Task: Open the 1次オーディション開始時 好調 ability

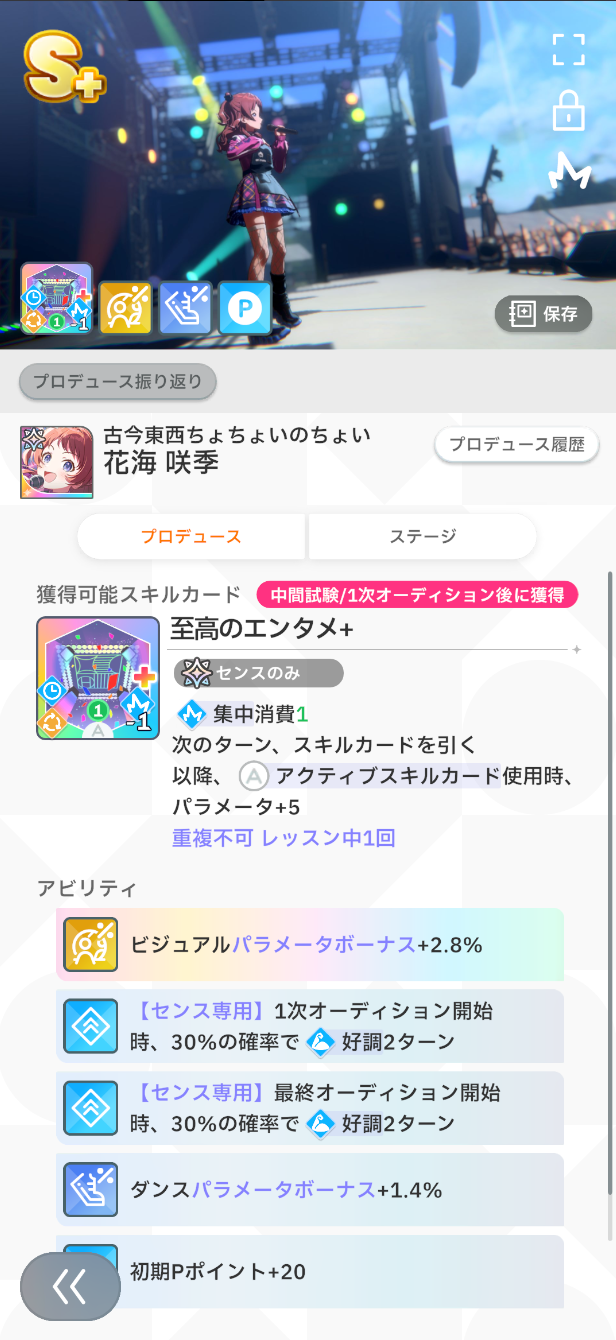Action: [x=310, y=1026]
